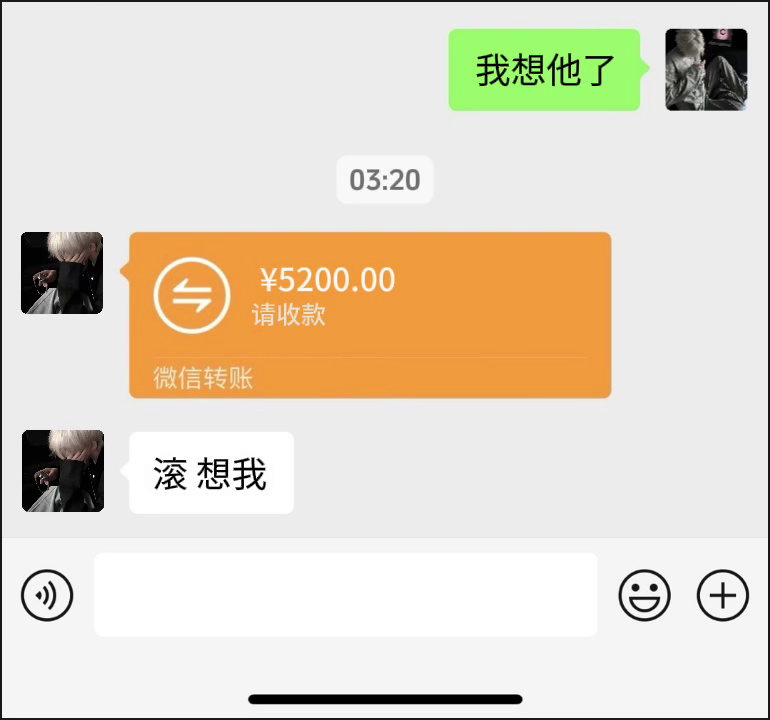The width and height of the screenshot is (770, 720).
Task: Open the emoji sticker panel
Action: pyautogui.click(x=644, y=596)
